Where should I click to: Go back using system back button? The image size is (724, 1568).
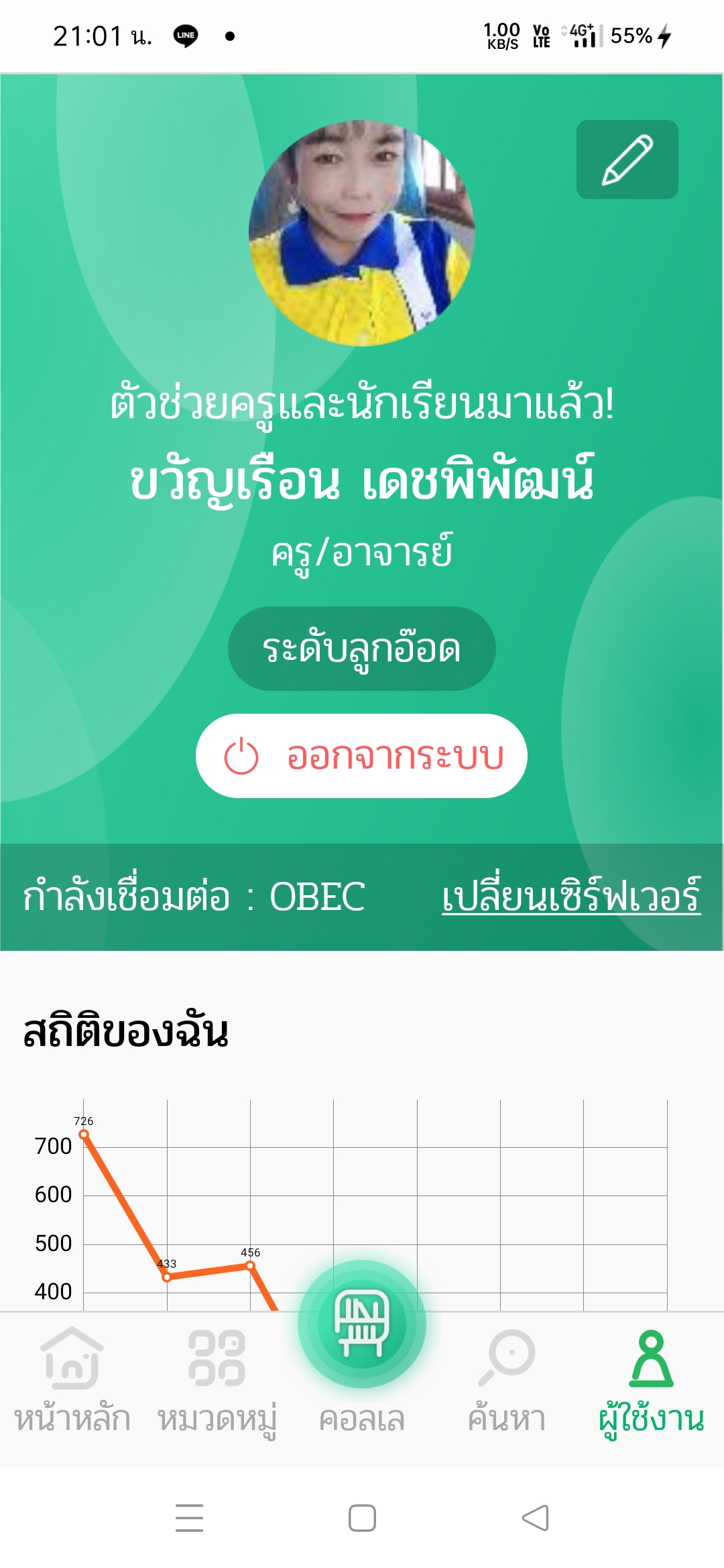(x=535, y=1518)
